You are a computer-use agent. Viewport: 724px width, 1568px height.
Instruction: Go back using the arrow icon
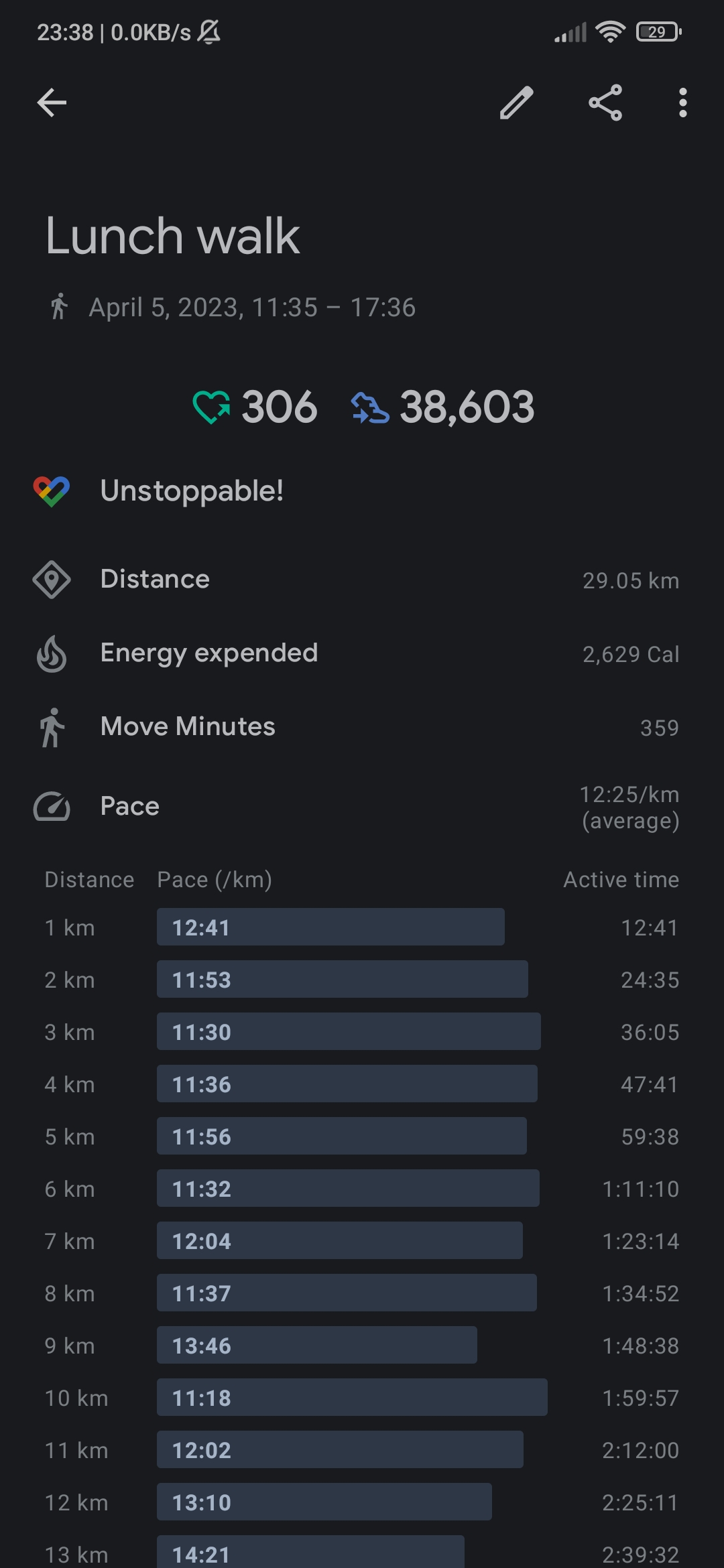point(52,103)
